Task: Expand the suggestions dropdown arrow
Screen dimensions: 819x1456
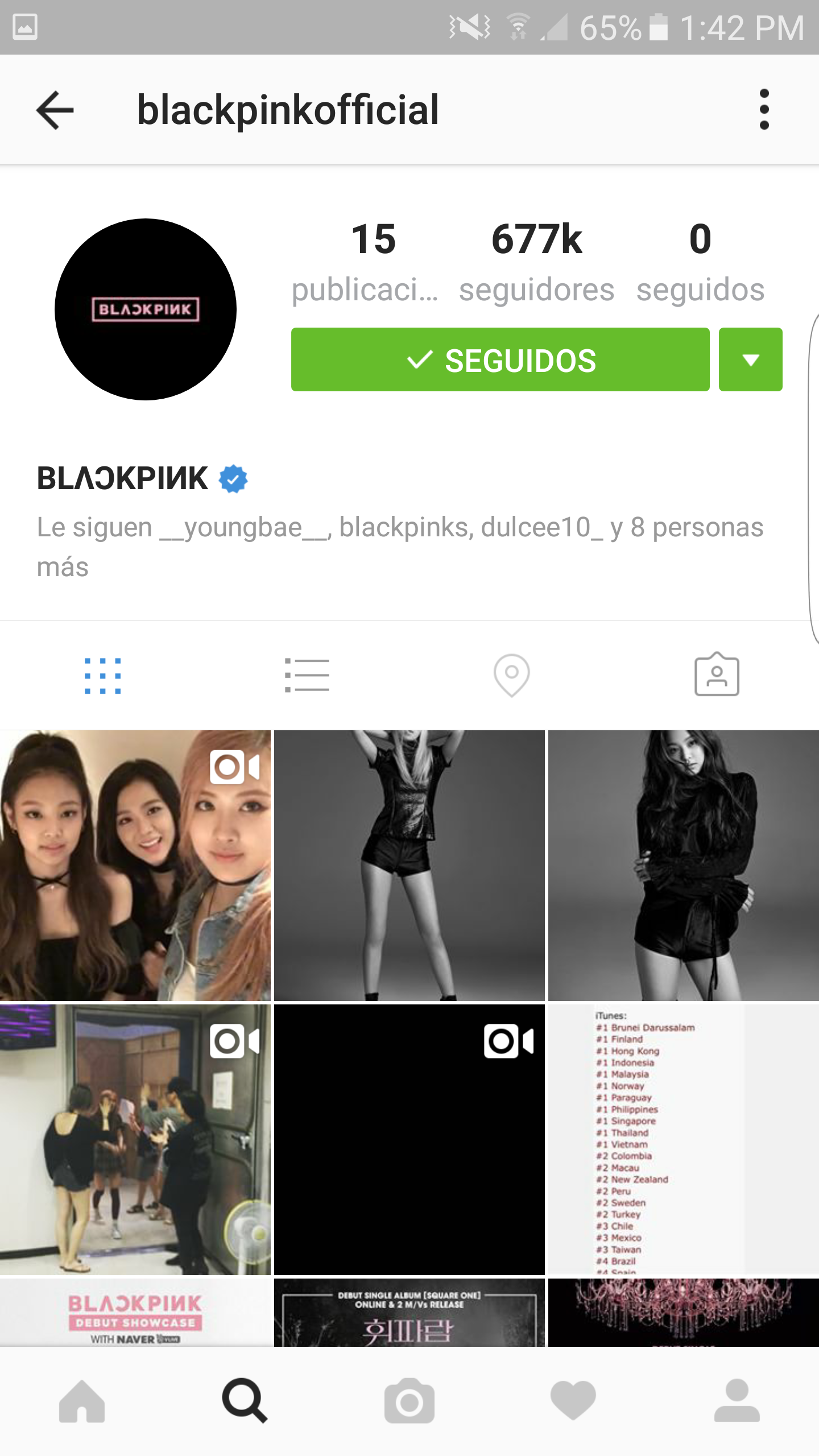Action: [751, 359]
